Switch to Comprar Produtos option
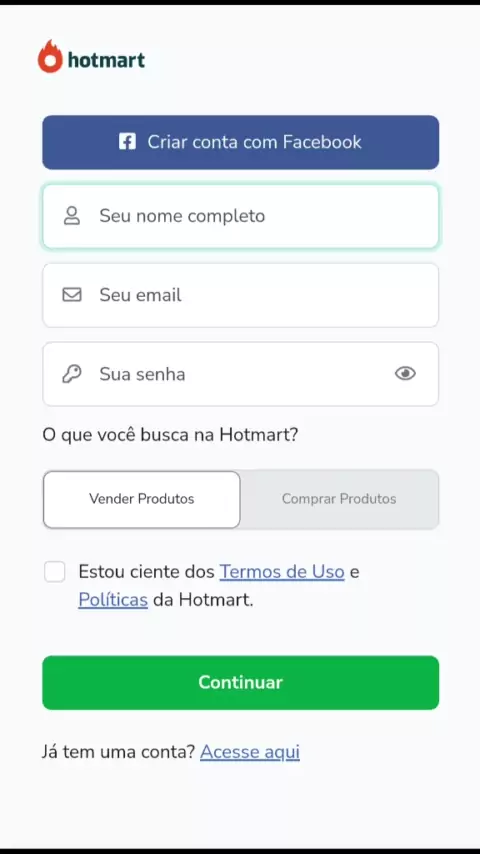 (x=339, y=499)
